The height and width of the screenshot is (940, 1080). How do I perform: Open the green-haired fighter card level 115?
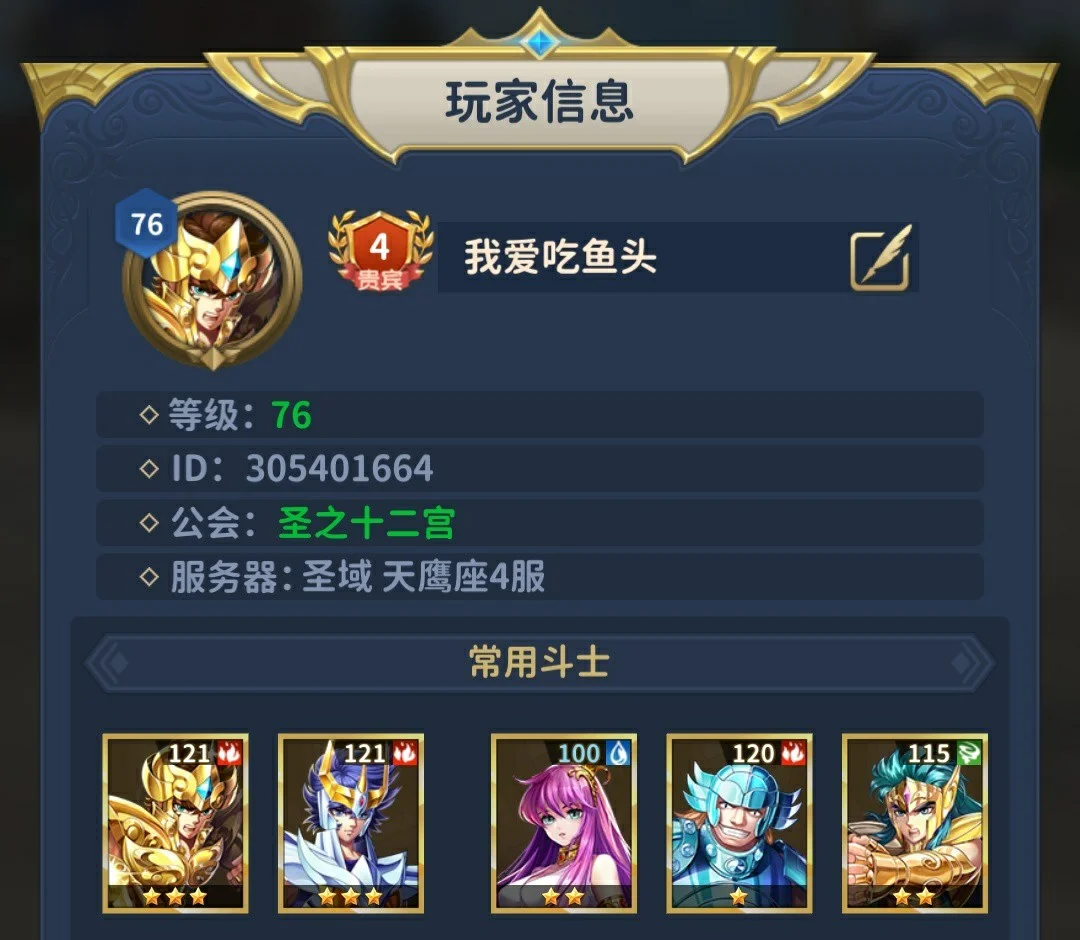click(914, 823)
